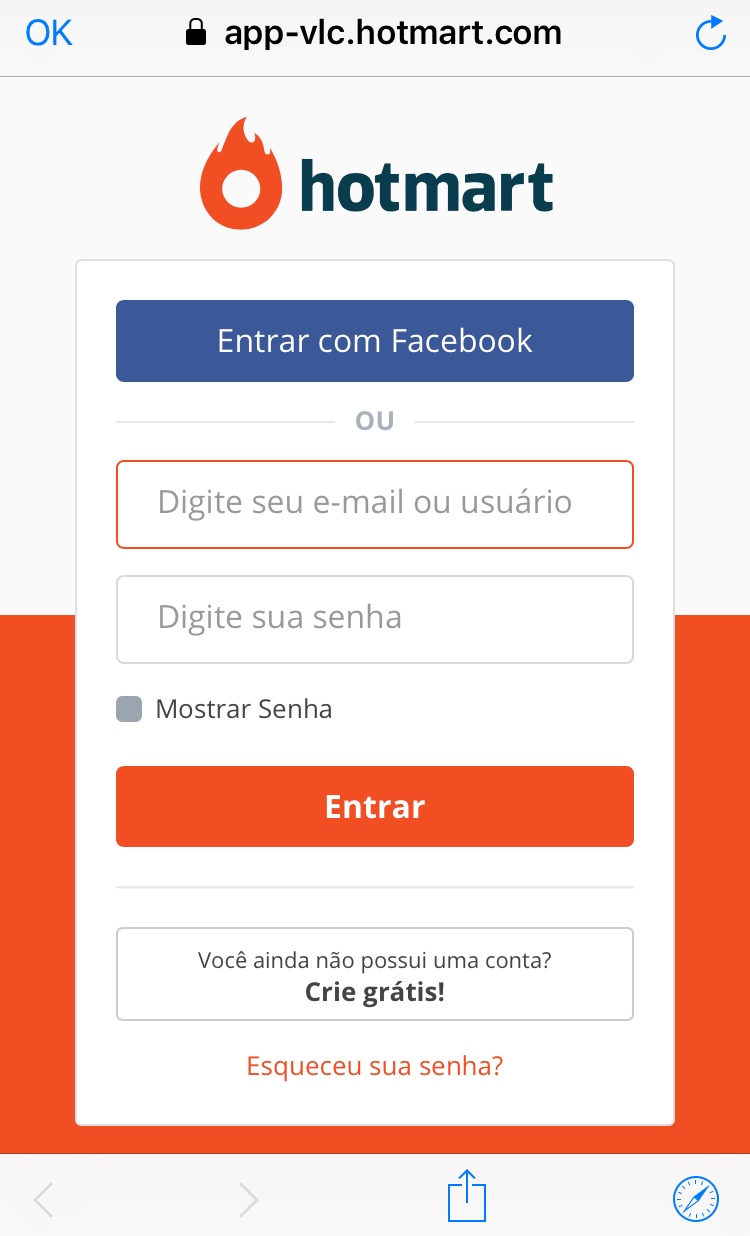Tap OK to close the browser view
The image size is (750, 1236).
49,33
